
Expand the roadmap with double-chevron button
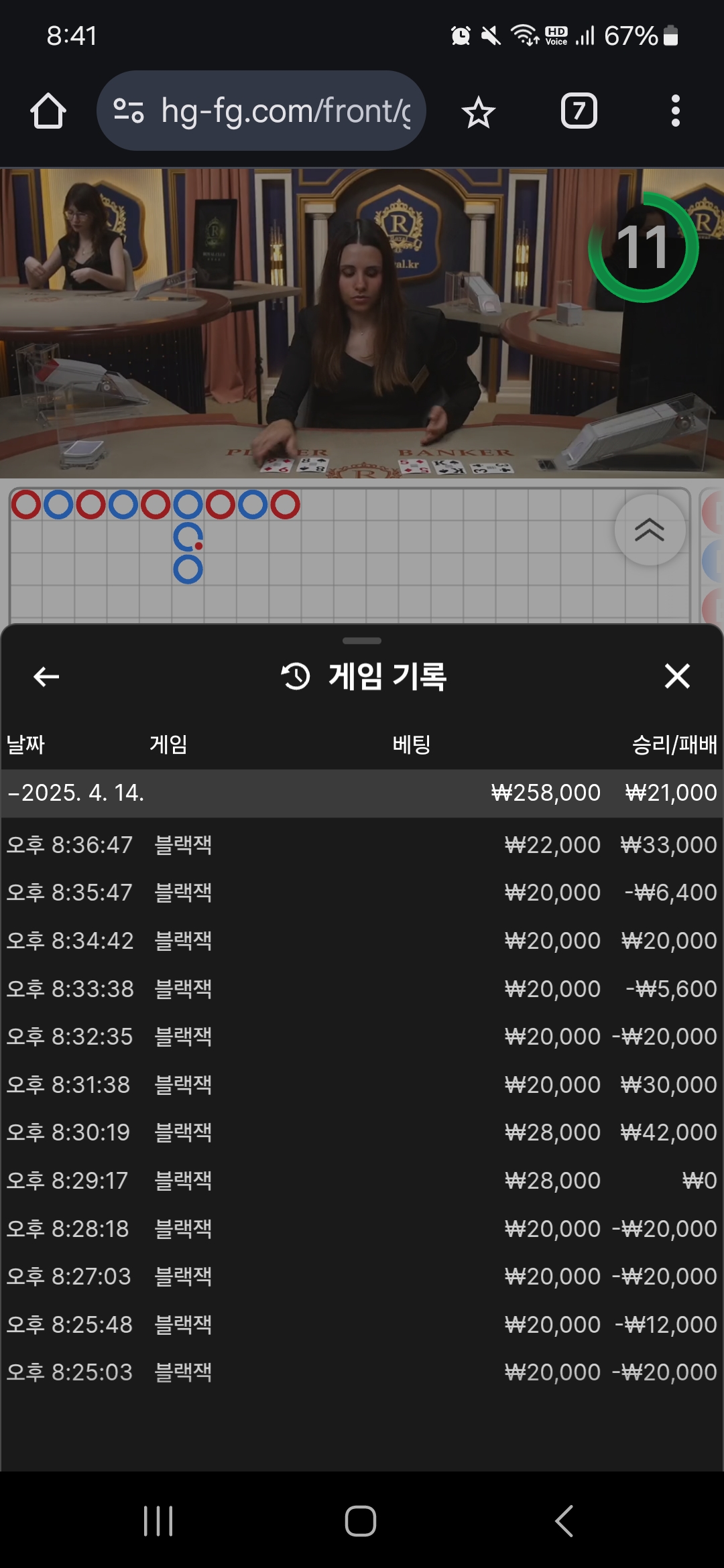point(649,530)
